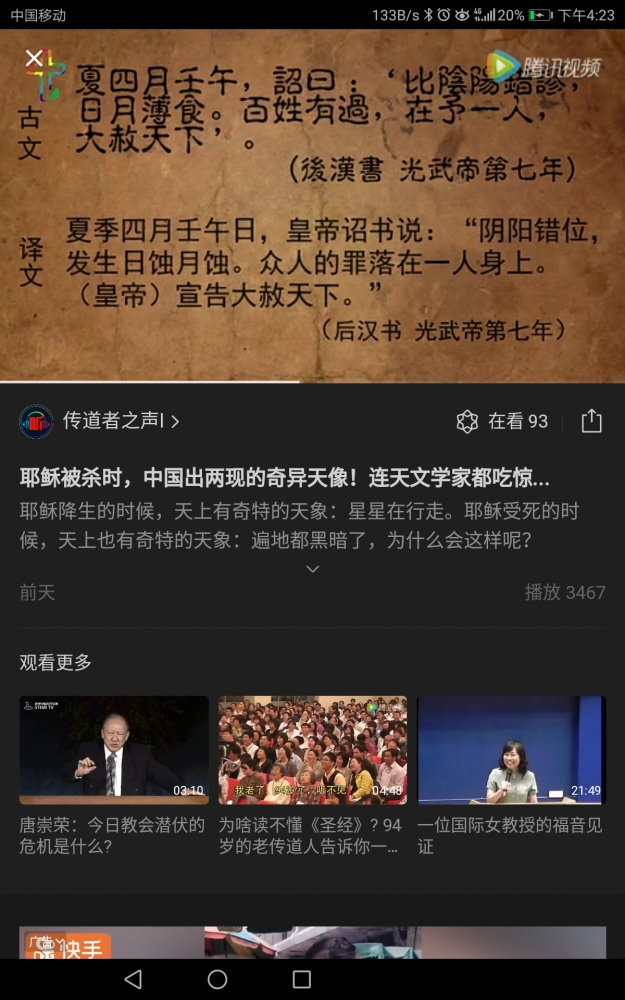Expand the video description
The height and width of the screenshot is (1000, 625).
(x=312, y=569)
